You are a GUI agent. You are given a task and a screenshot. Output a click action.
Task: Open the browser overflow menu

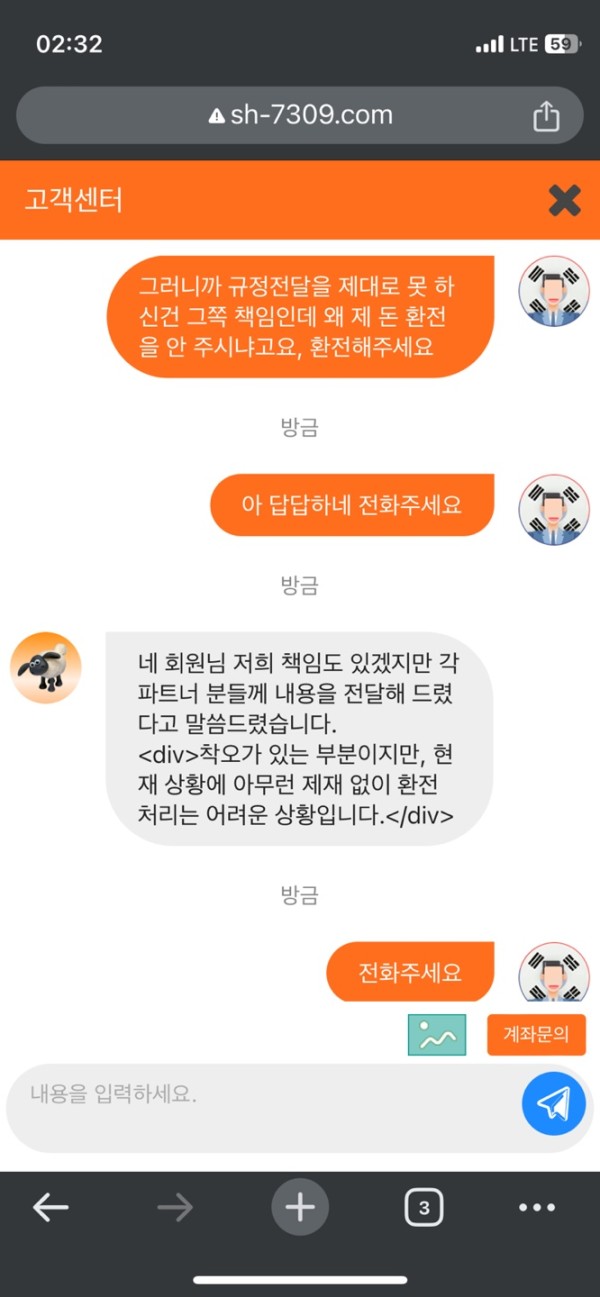(x=537, y=1208)
